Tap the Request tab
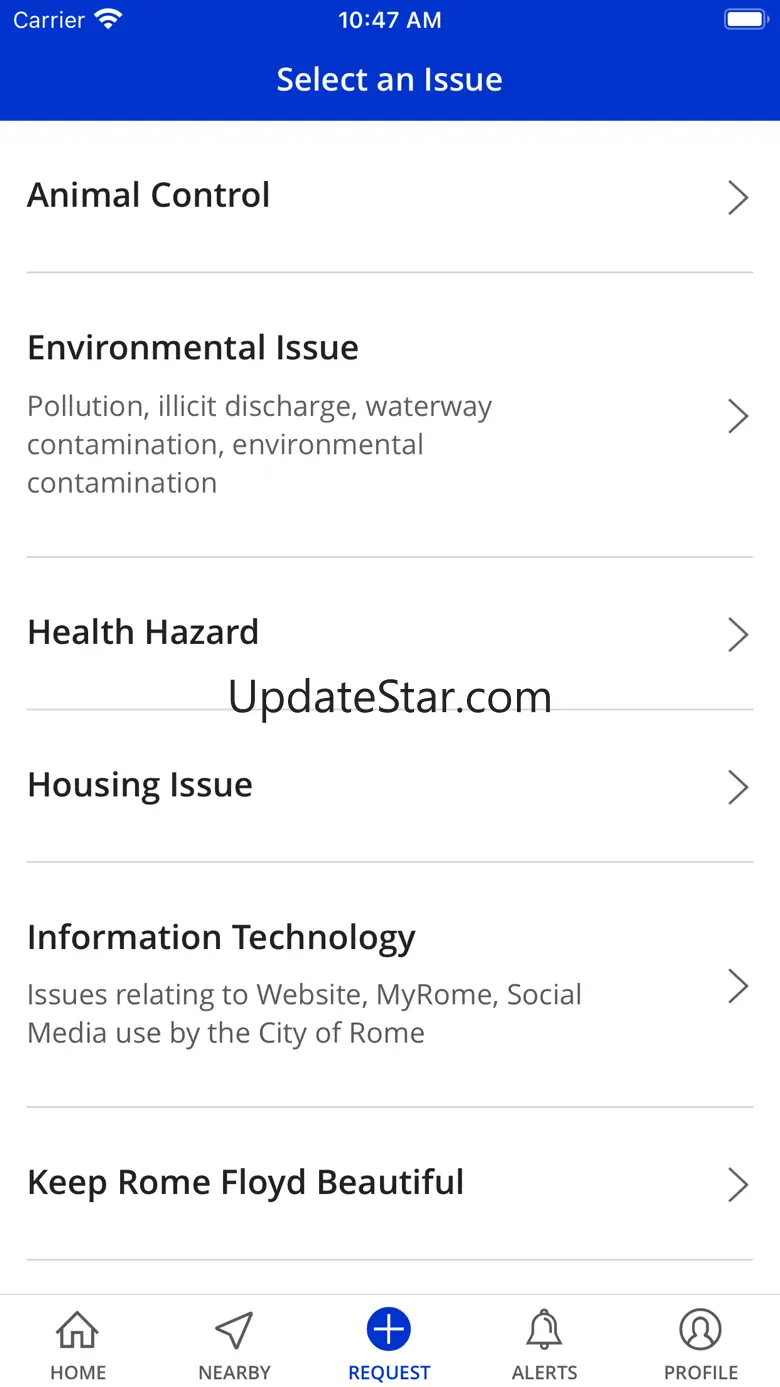Image resolution: width=780 pixels, height=1387 pixels. [389, 1344]
